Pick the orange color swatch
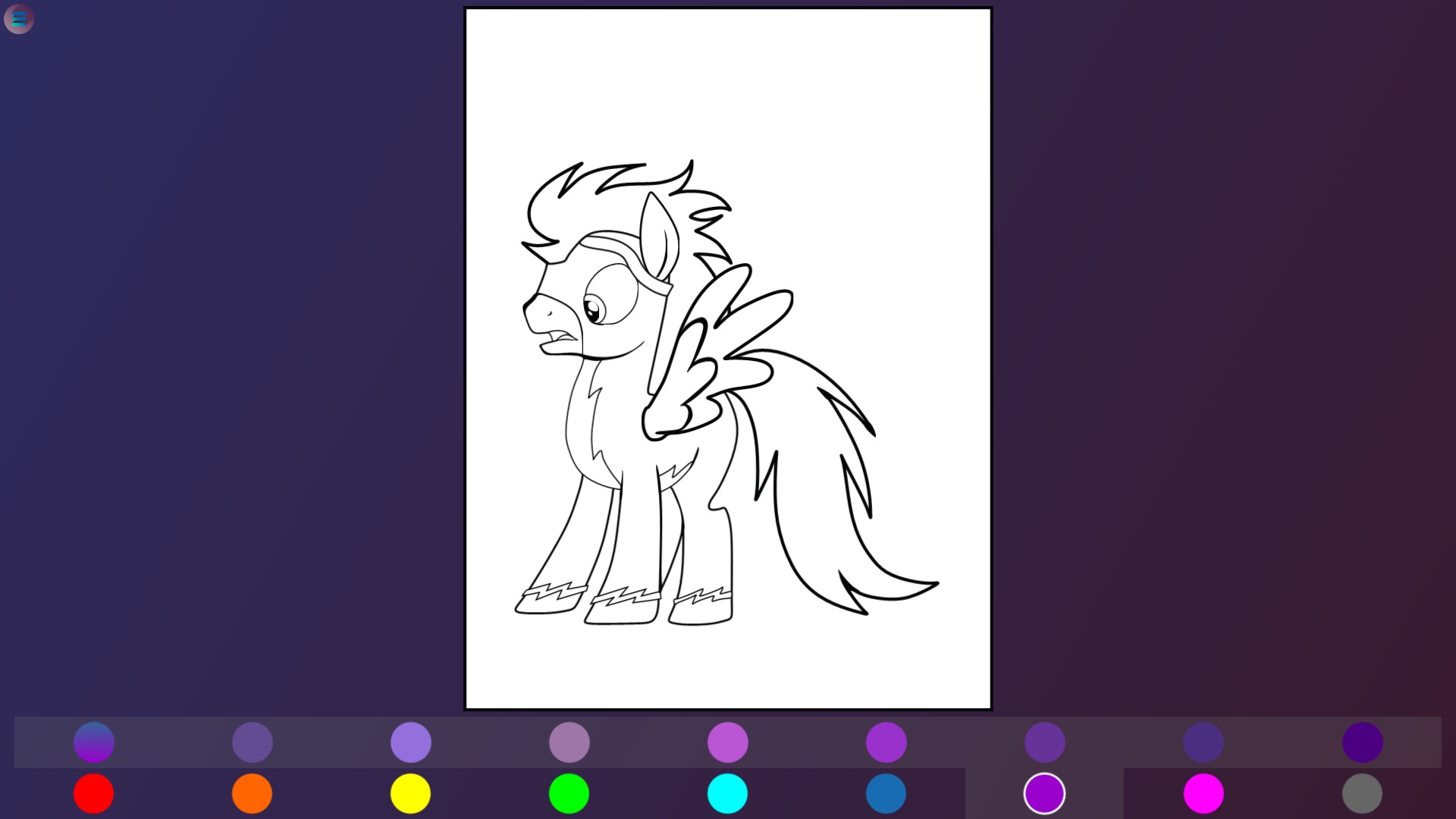Image resolution: width=1456 pixels, height=819 pixels. pos(252,793)
